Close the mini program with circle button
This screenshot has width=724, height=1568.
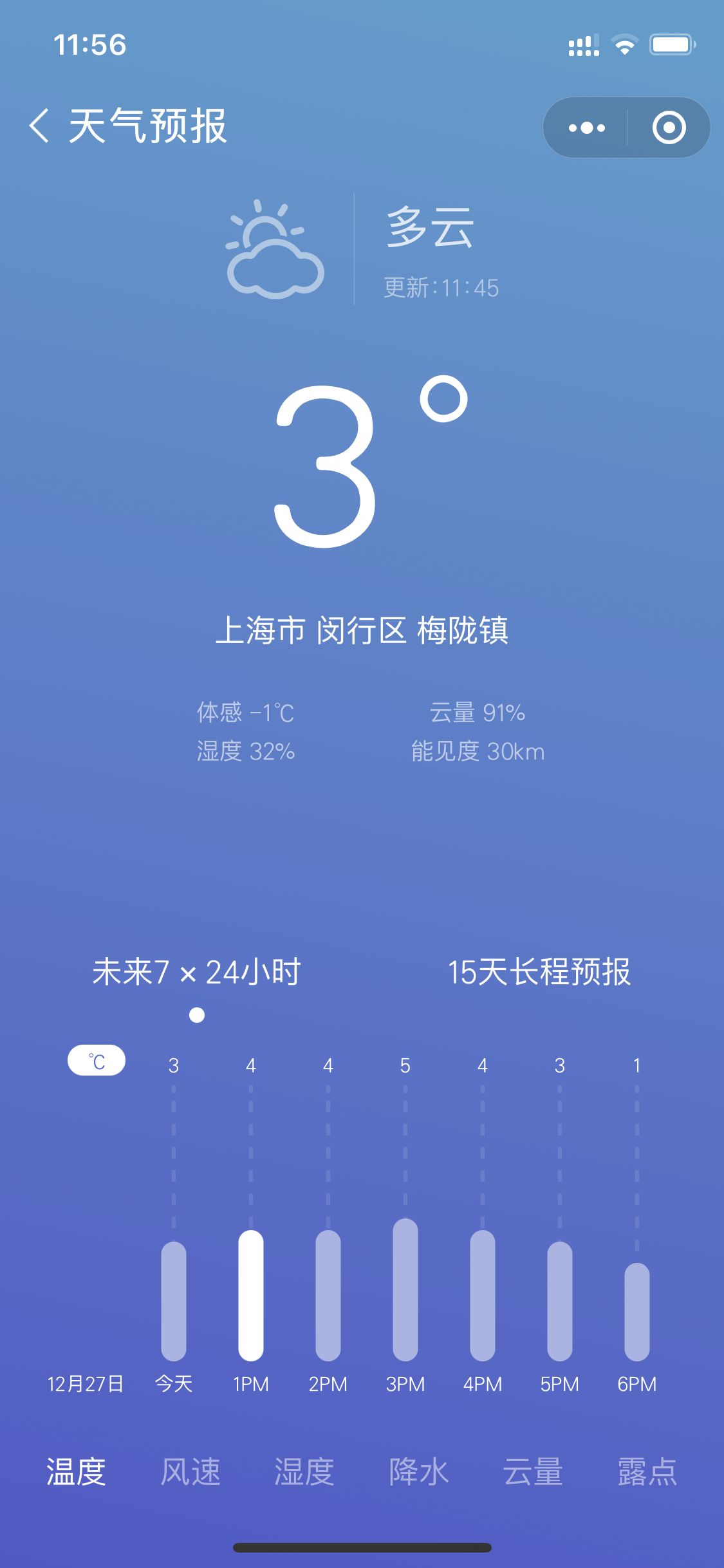tap(669, 127)
